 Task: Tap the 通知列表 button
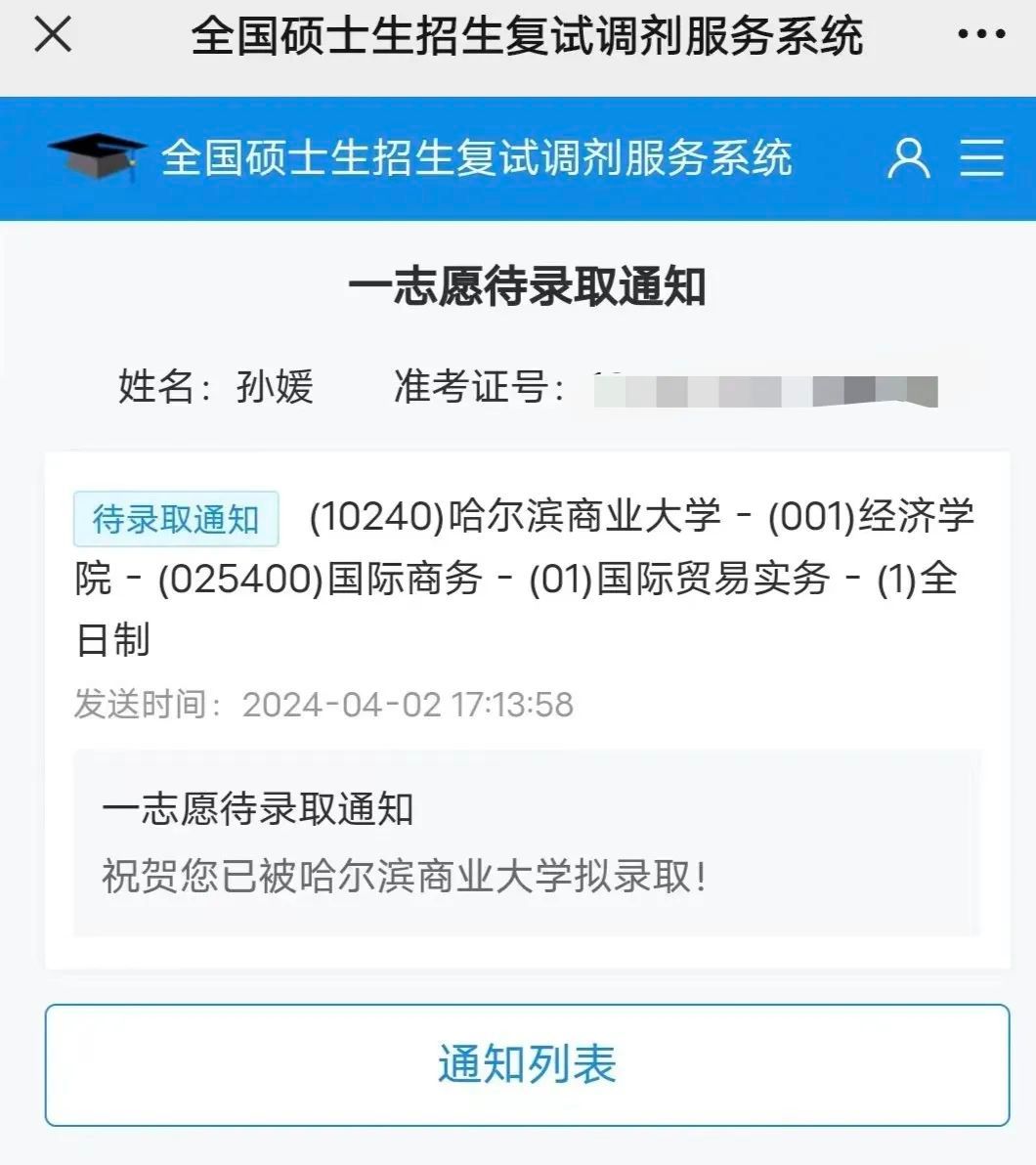click(527, 1064)
